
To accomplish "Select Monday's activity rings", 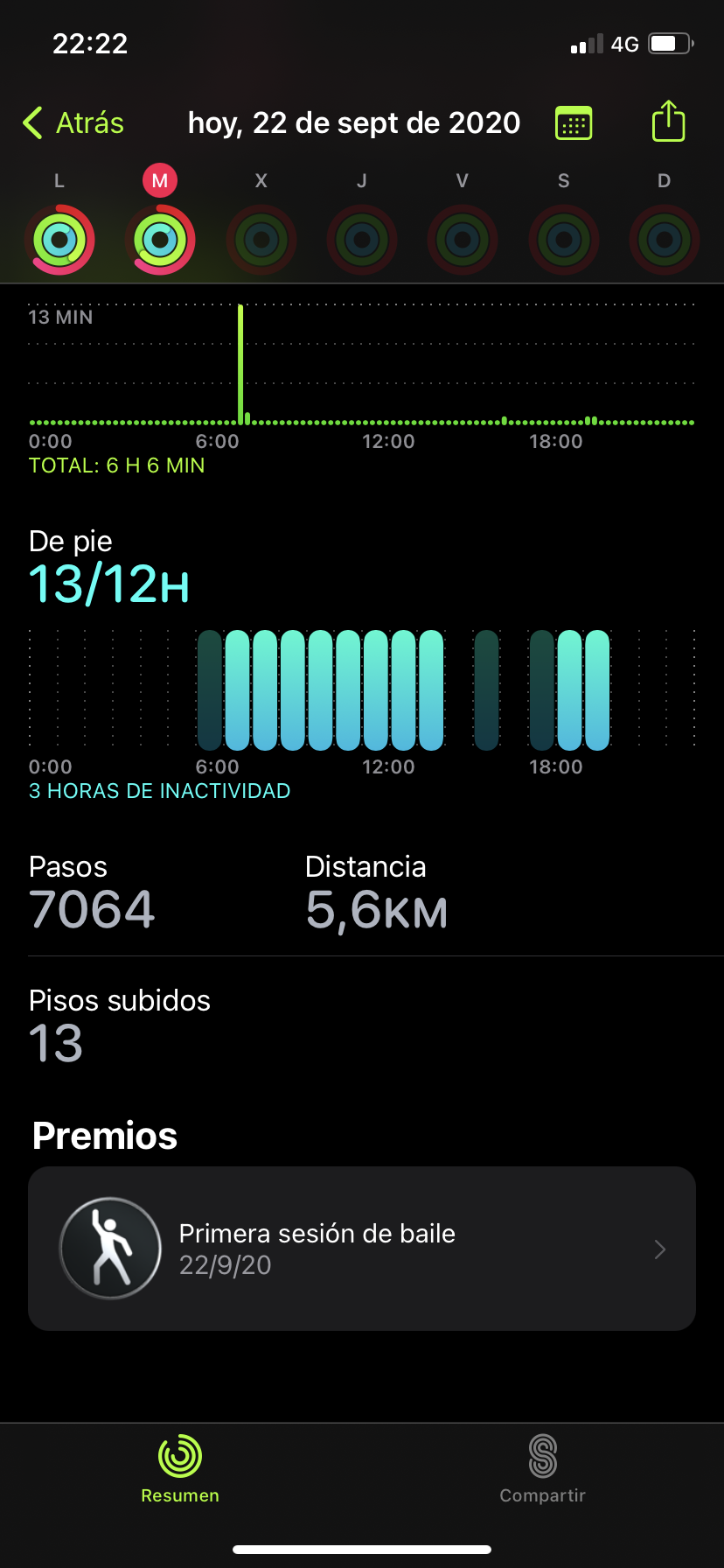I will coord(59,239).
